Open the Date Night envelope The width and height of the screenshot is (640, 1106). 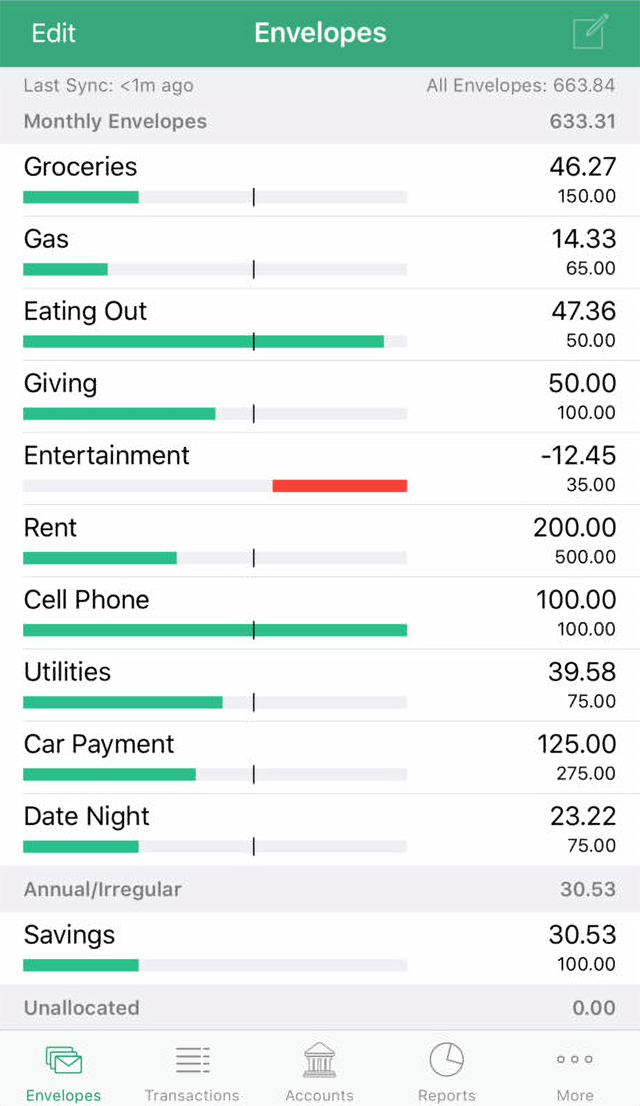320,830
